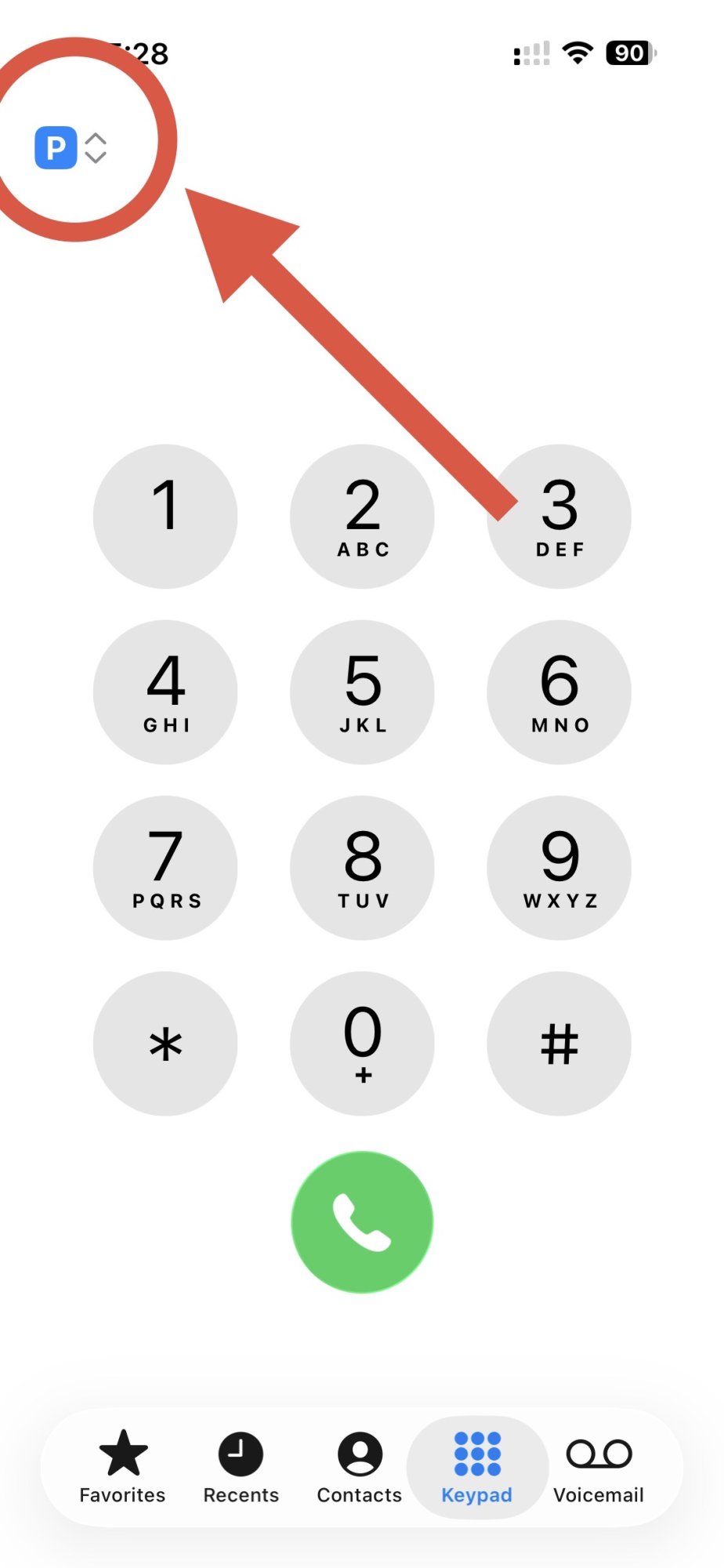
Task: View the Voicemail tab
Action: 599,1466
